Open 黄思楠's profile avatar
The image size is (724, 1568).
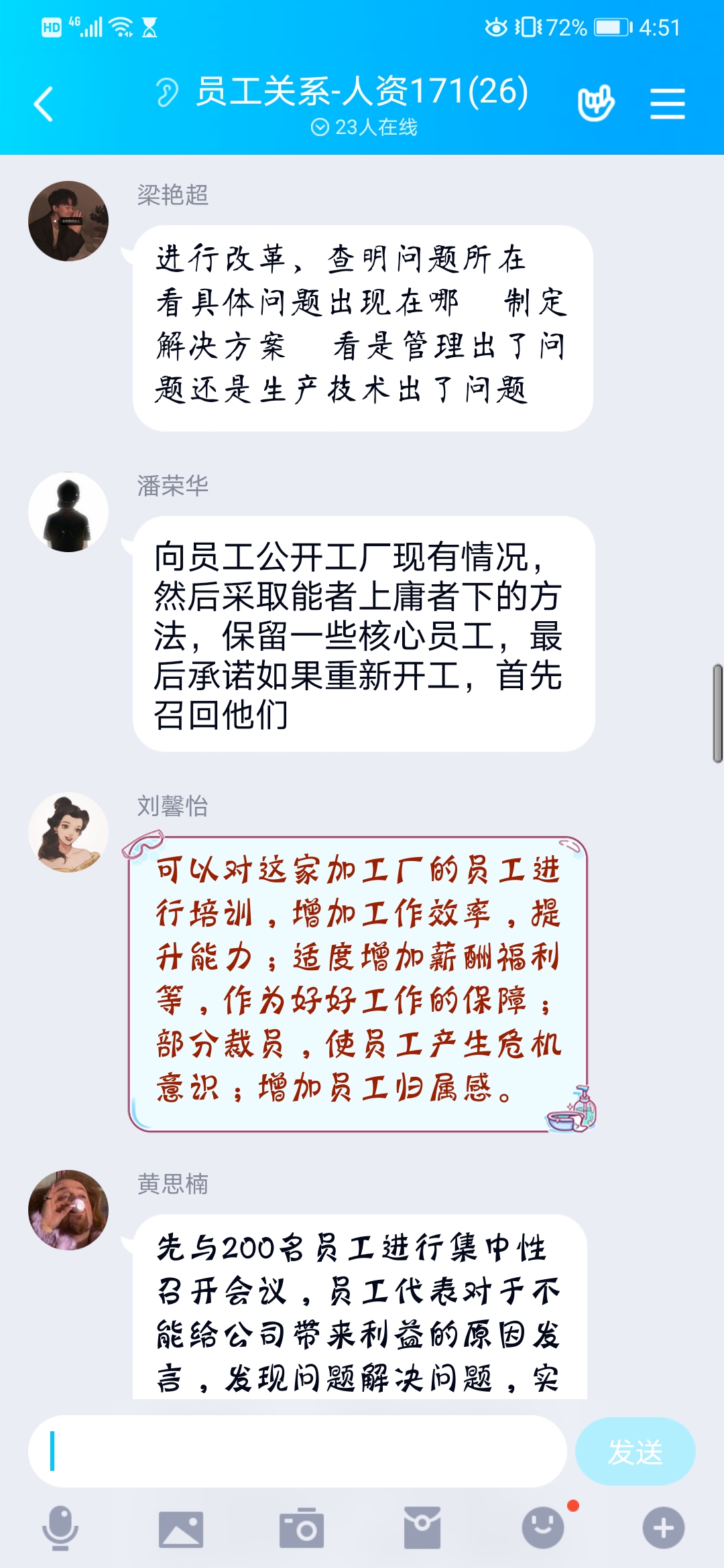pos(68,1210)
